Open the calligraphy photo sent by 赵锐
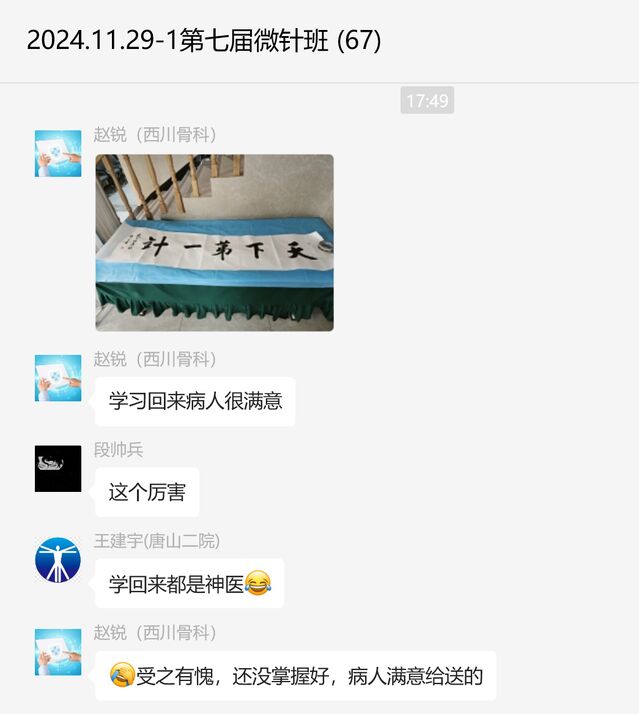639x714 pixels. coord(214,242)
